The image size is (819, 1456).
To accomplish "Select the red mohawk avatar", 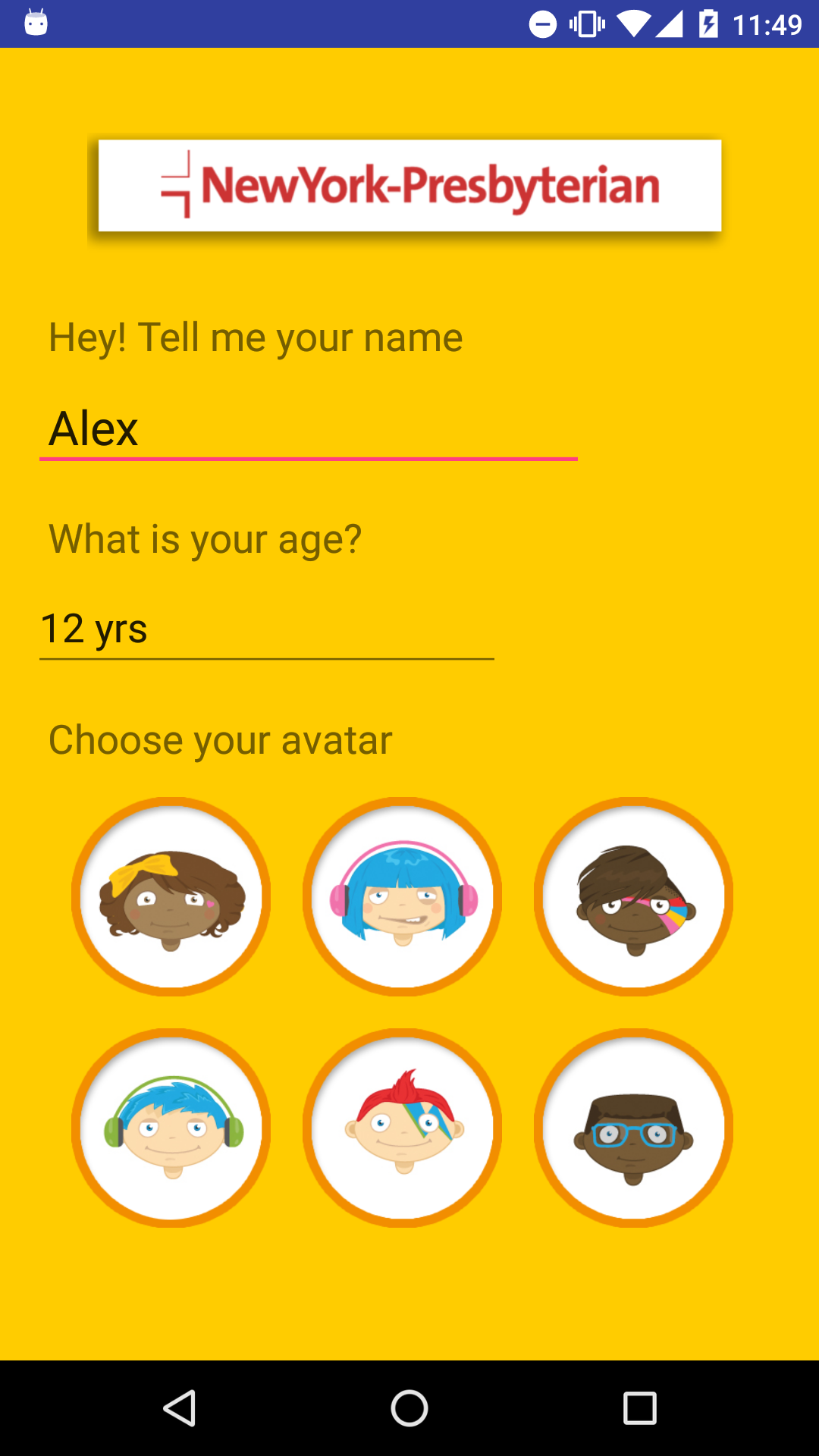I will [403, 1128].
